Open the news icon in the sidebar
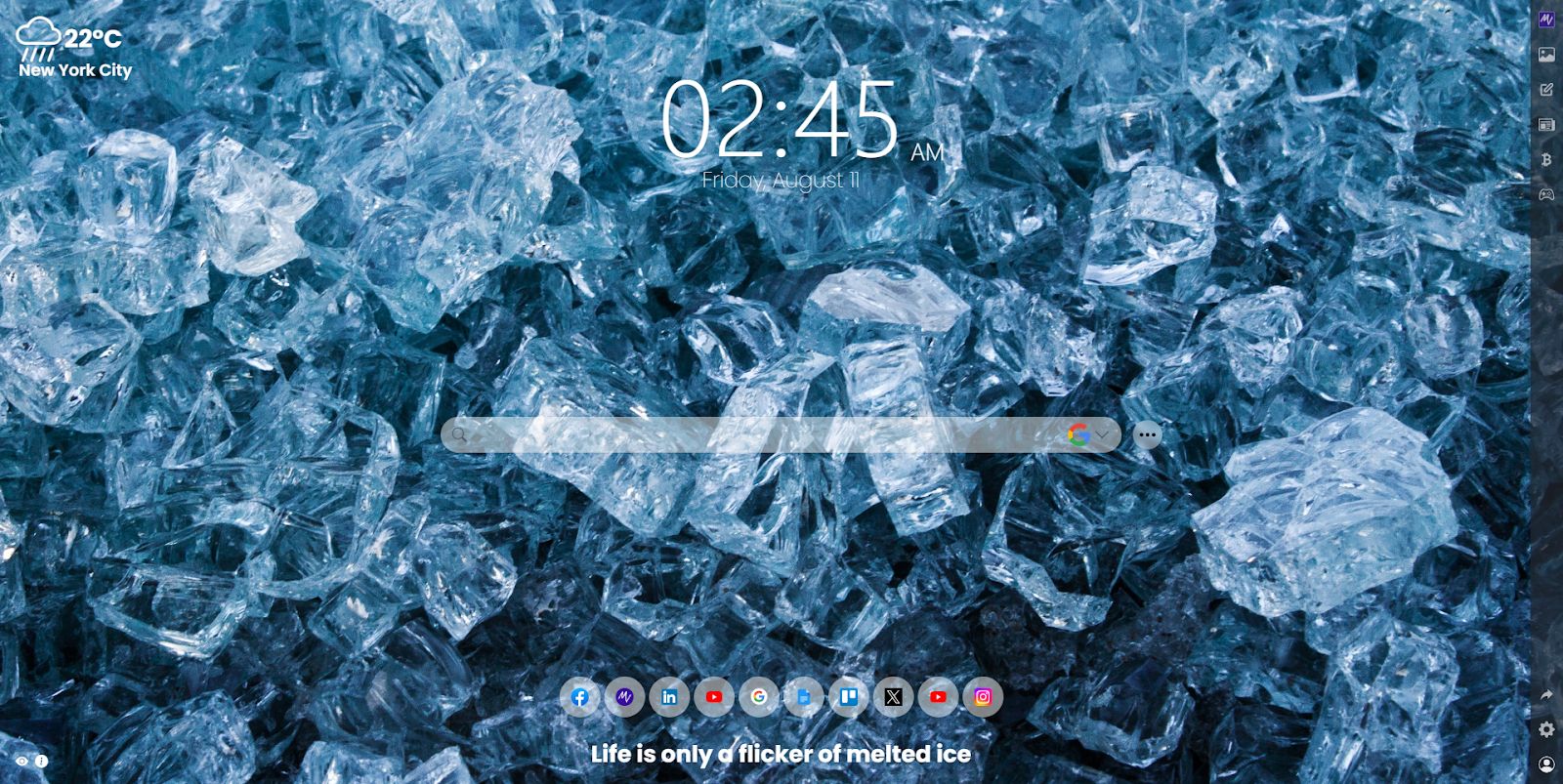This screenshot has height=784, width=1563. click(1546, 125)
